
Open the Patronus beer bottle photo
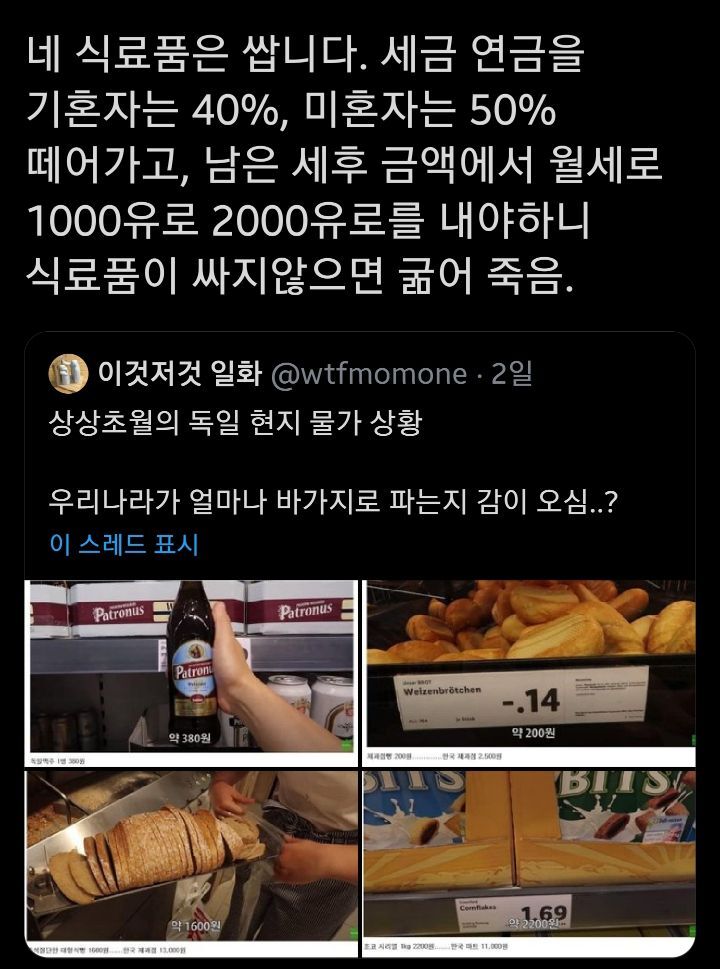pyautogui.click(x=191, y=666)
